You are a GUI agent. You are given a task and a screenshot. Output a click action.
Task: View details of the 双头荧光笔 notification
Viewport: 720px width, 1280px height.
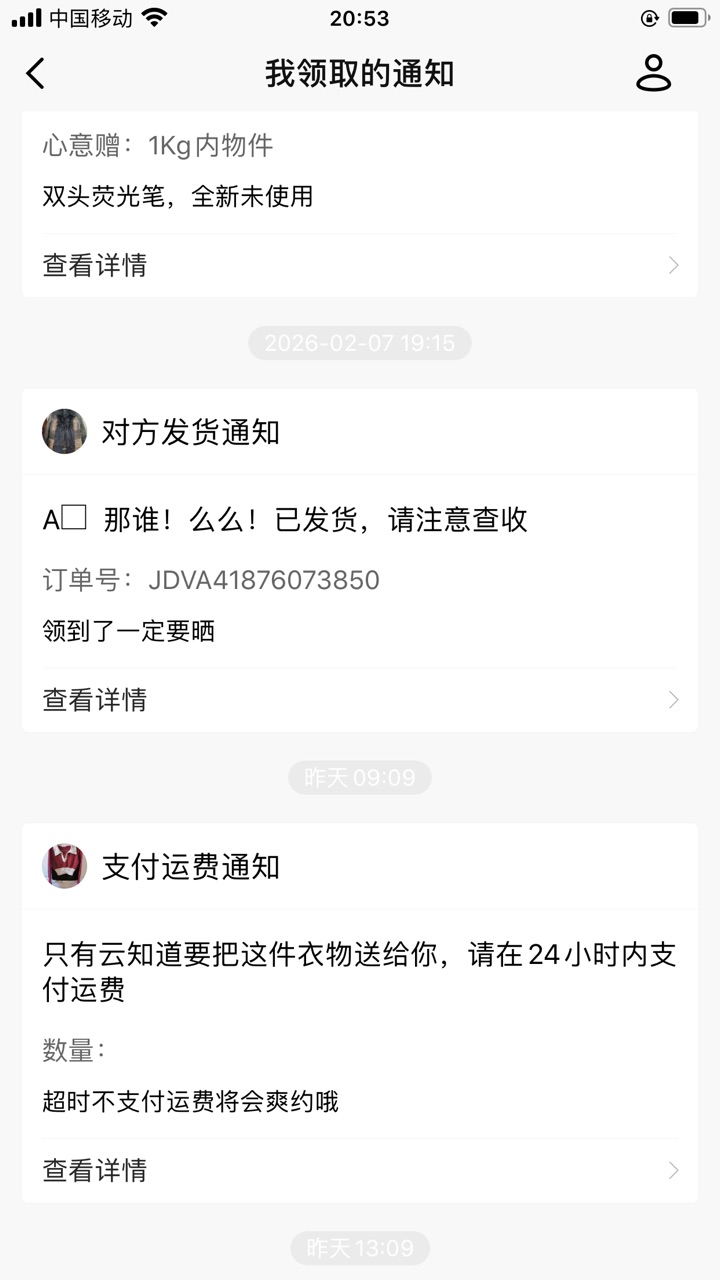click(360, 265)
